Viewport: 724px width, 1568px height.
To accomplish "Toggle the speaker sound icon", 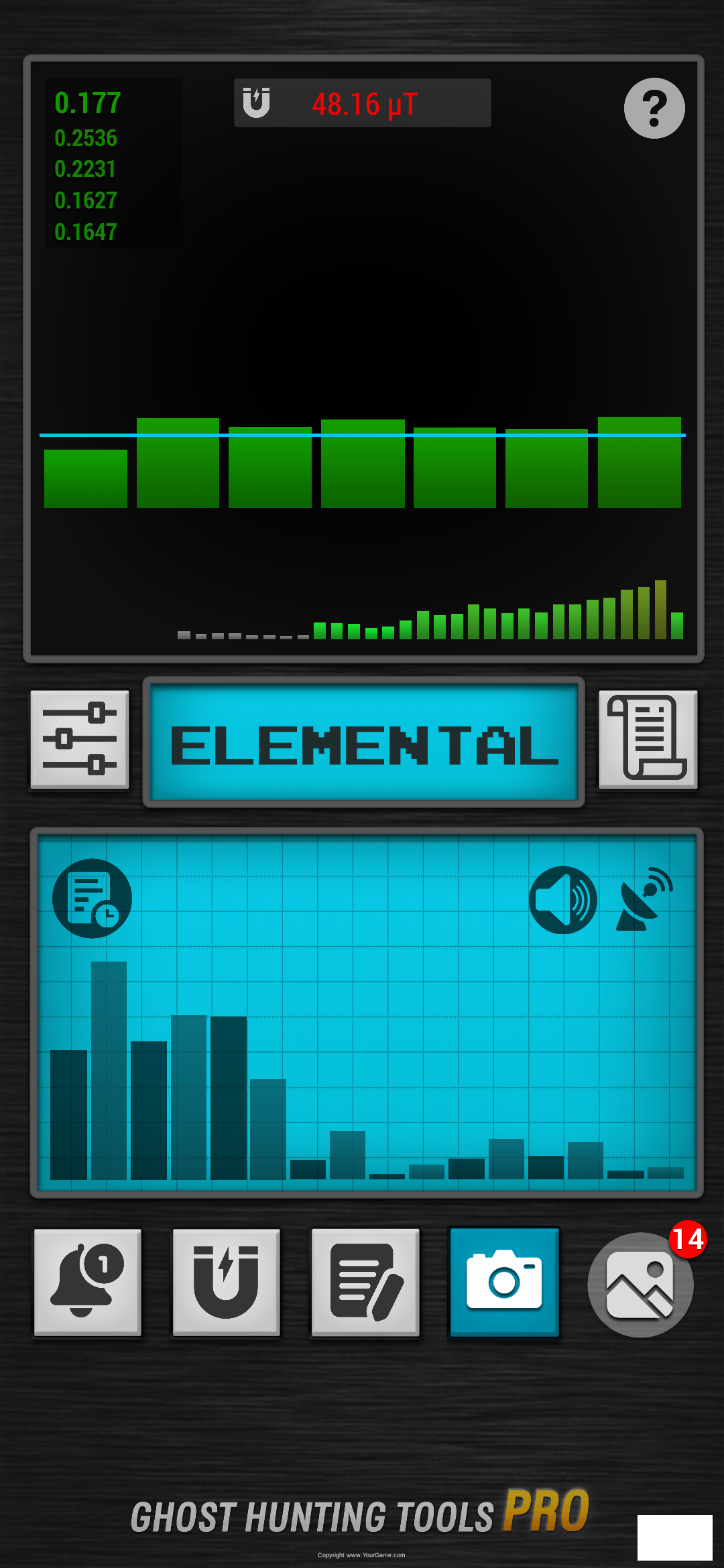I will pyautogui.click(x=563, y=900).
